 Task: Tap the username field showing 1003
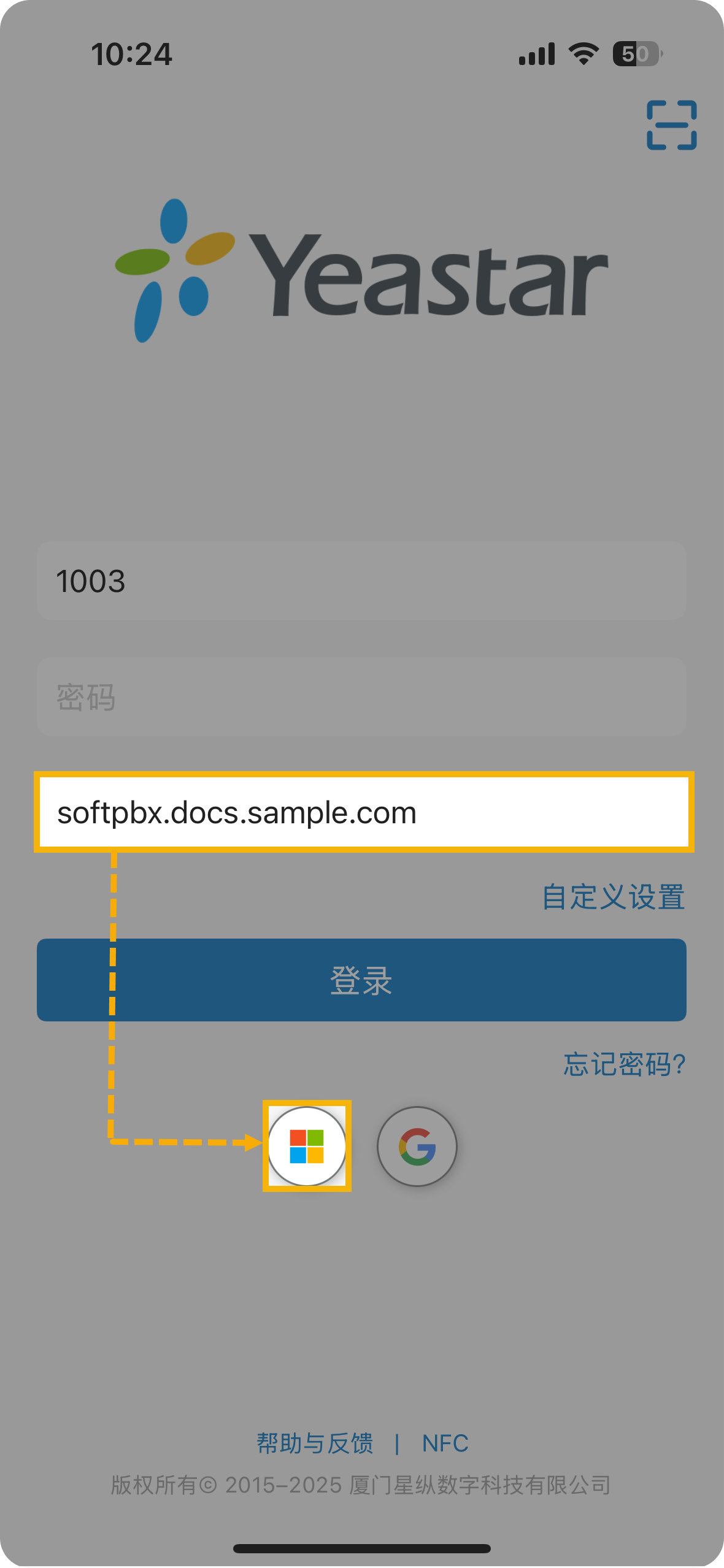(361, 580)
